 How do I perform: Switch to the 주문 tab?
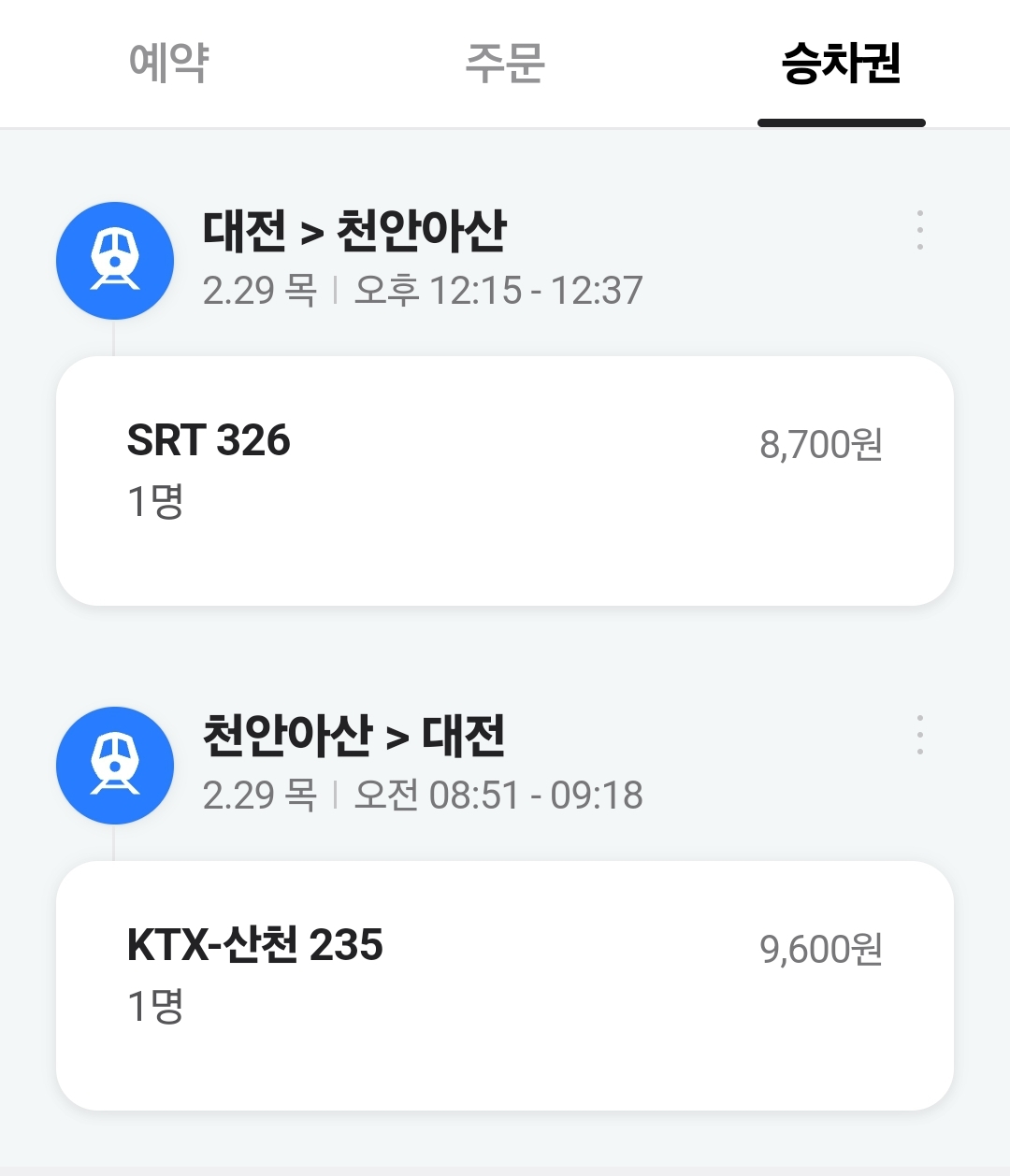[505, 64]
